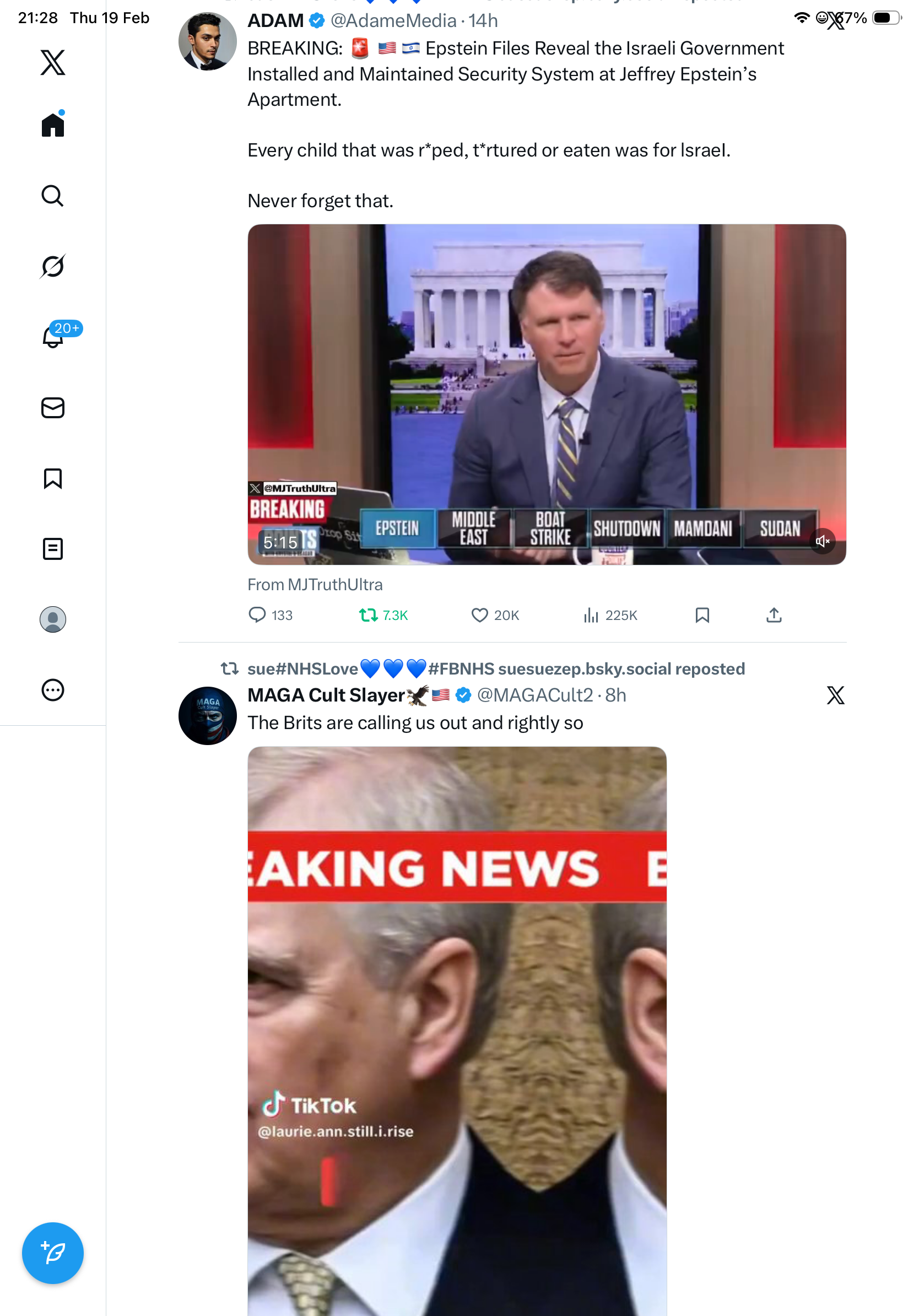Undo the repost on ADAM's post
Image resolution: width=919 pixels, height=1316 pixels.
(369, 614)
